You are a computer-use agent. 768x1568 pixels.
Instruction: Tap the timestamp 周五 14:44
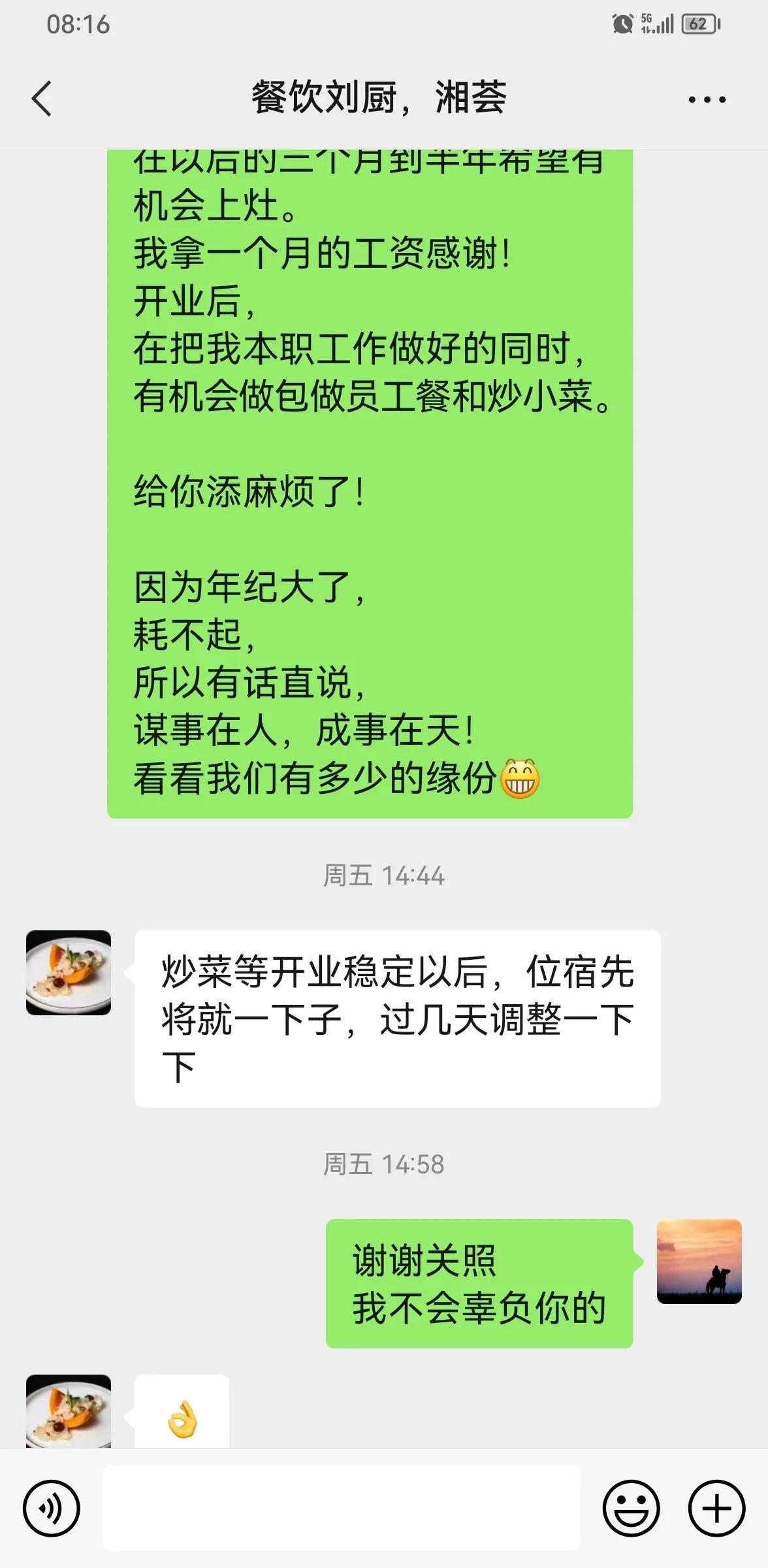384,877
